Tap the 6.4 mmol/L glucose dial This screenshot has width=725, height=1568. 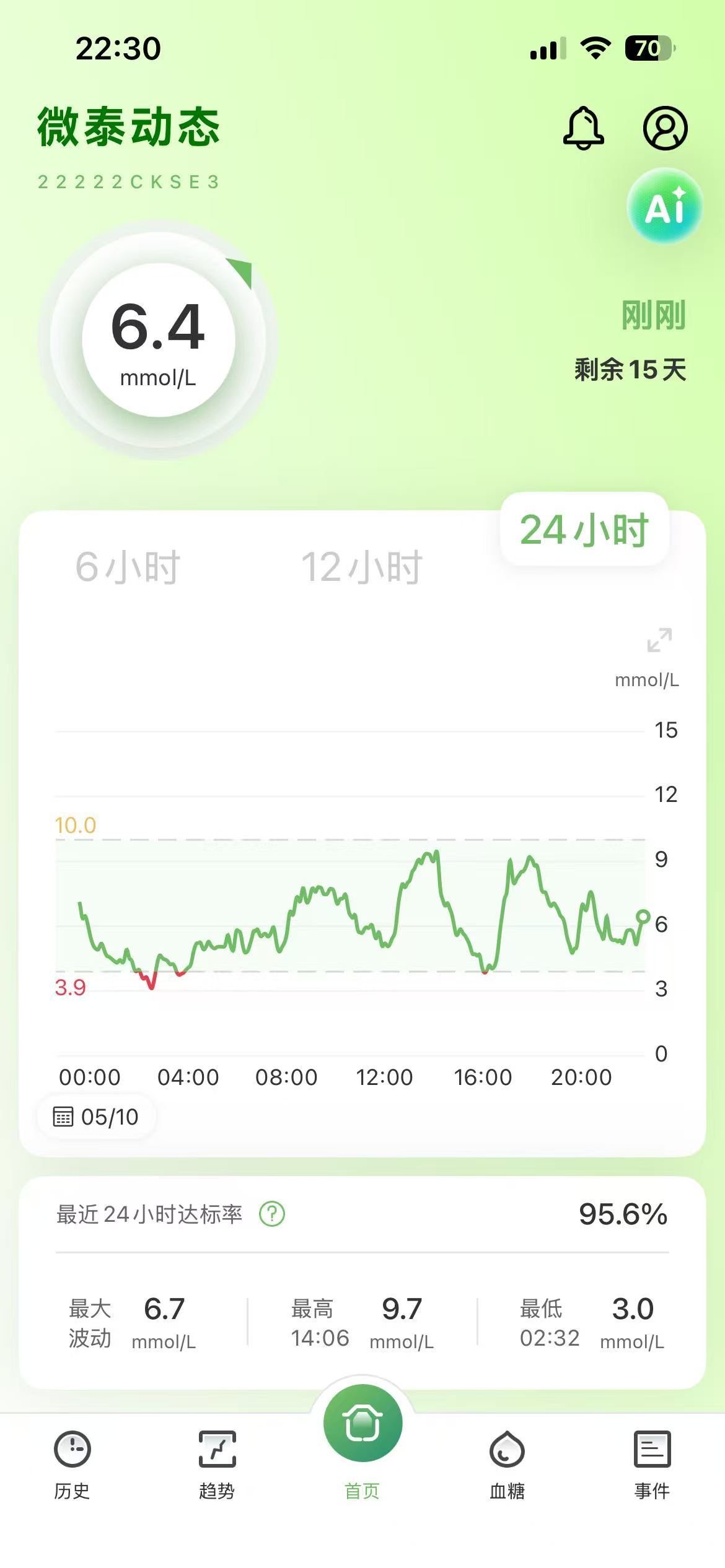click(x=158, y=339)
